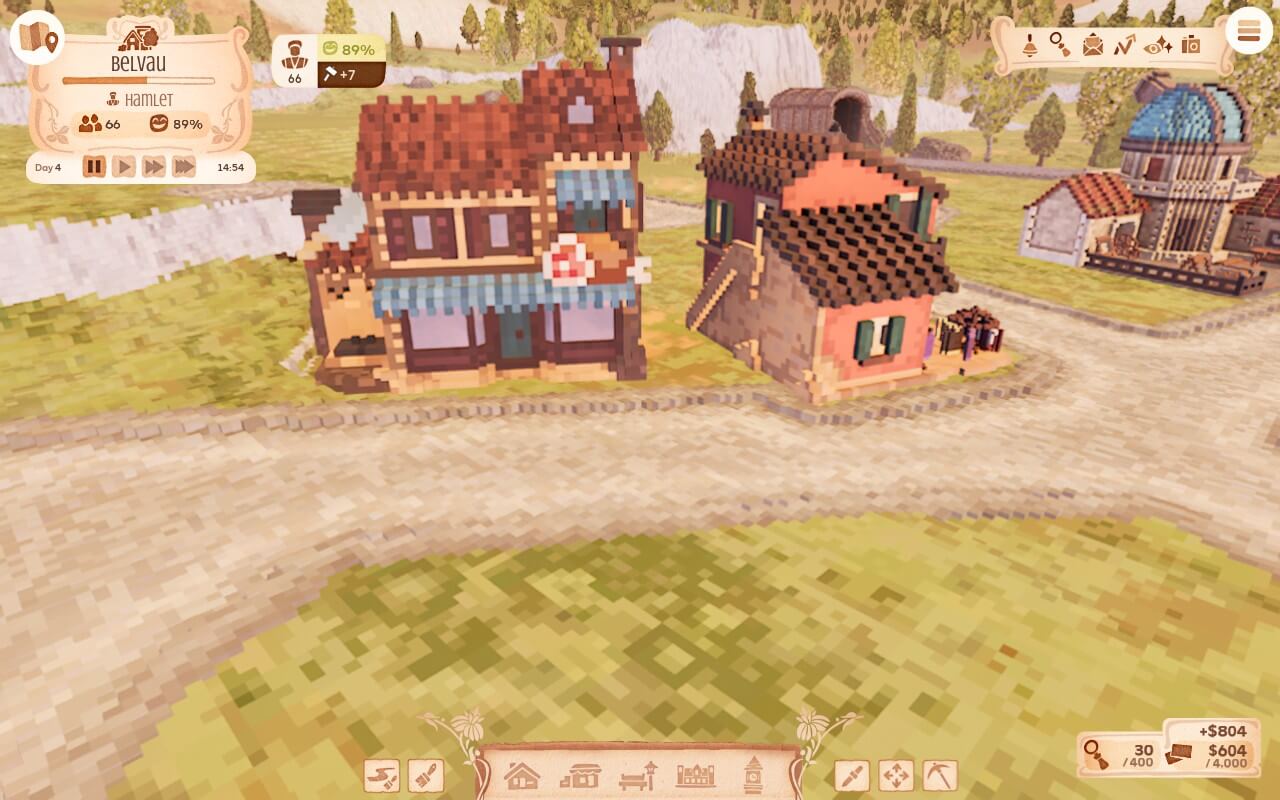The width and height of the screenshot is (1280, 800).
Task: Open the mail envelope messages
Action: pos(1093,45)
